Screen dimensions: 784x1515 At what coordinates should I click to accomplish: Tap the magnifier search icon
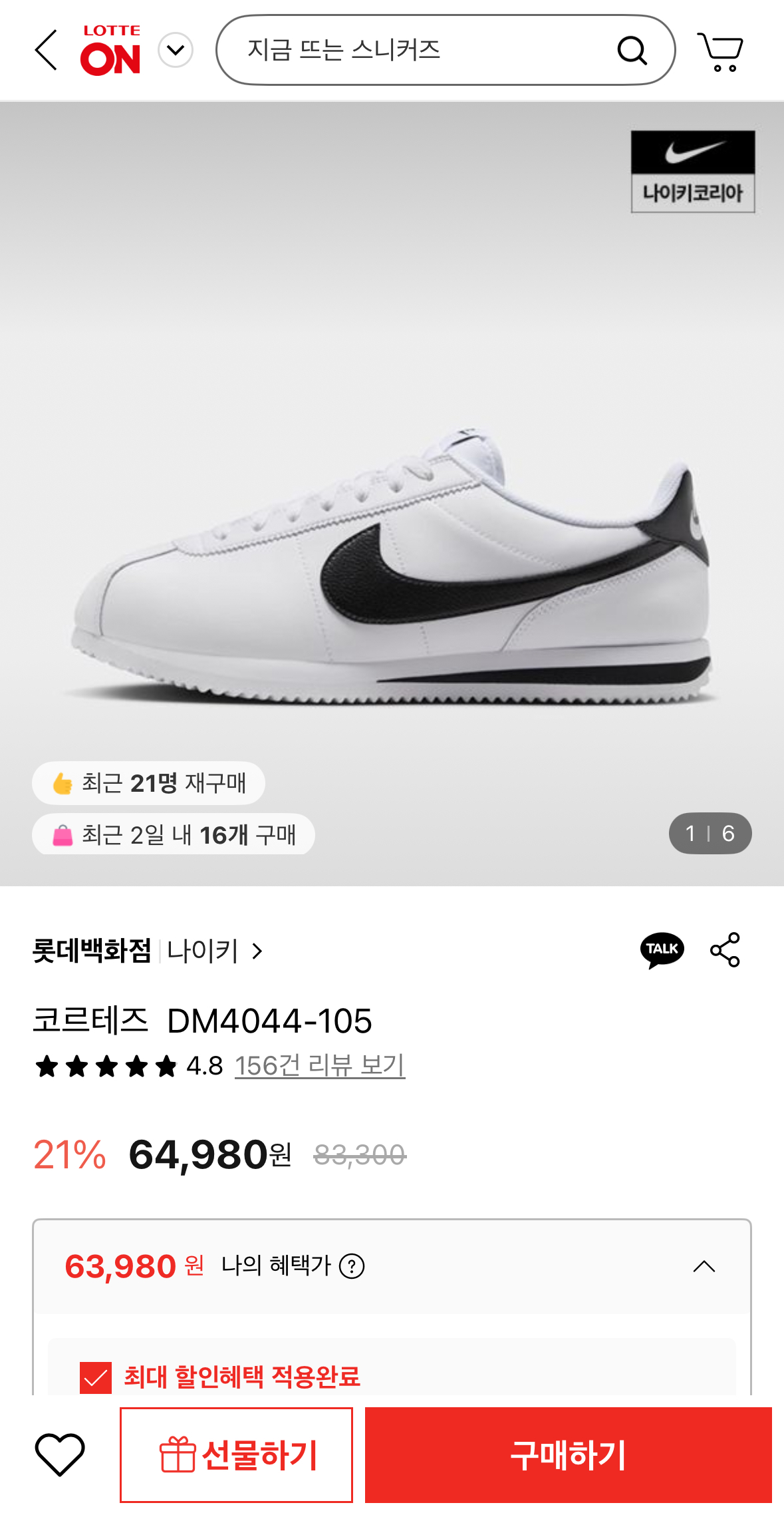632,50
